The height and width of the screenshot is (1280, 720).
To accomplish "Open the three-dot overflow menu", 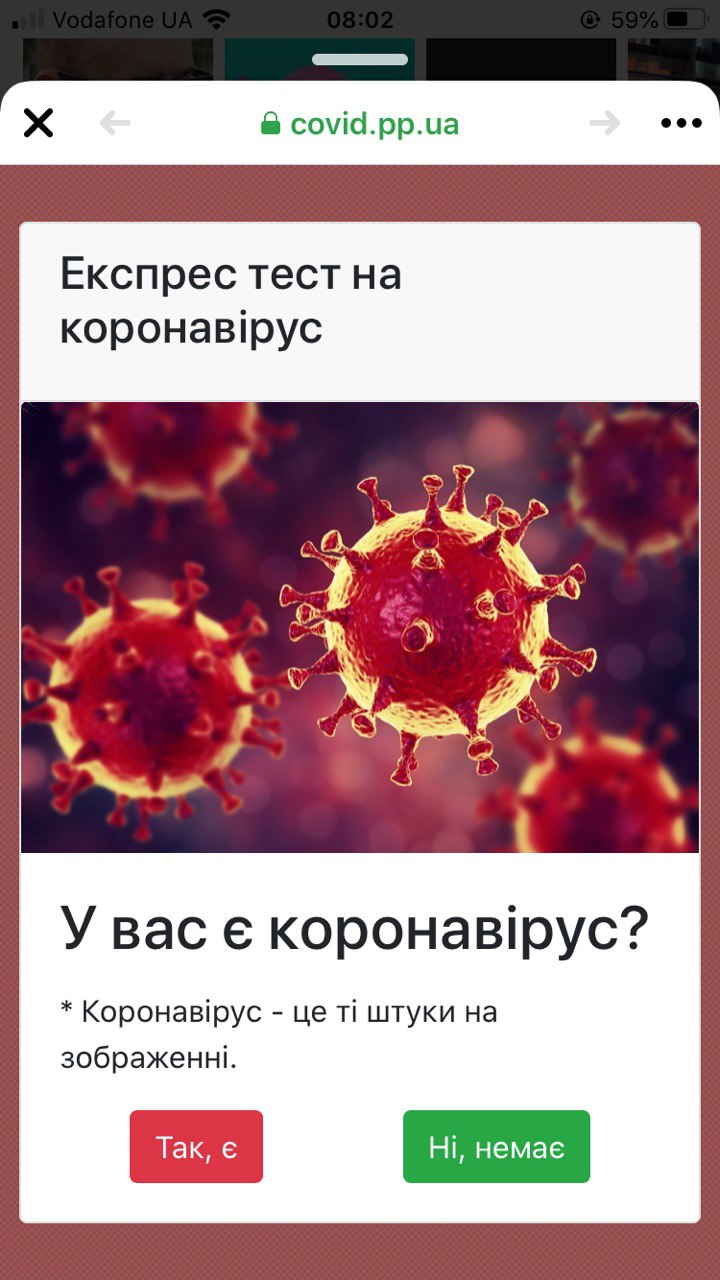I will tap(681, 123).
